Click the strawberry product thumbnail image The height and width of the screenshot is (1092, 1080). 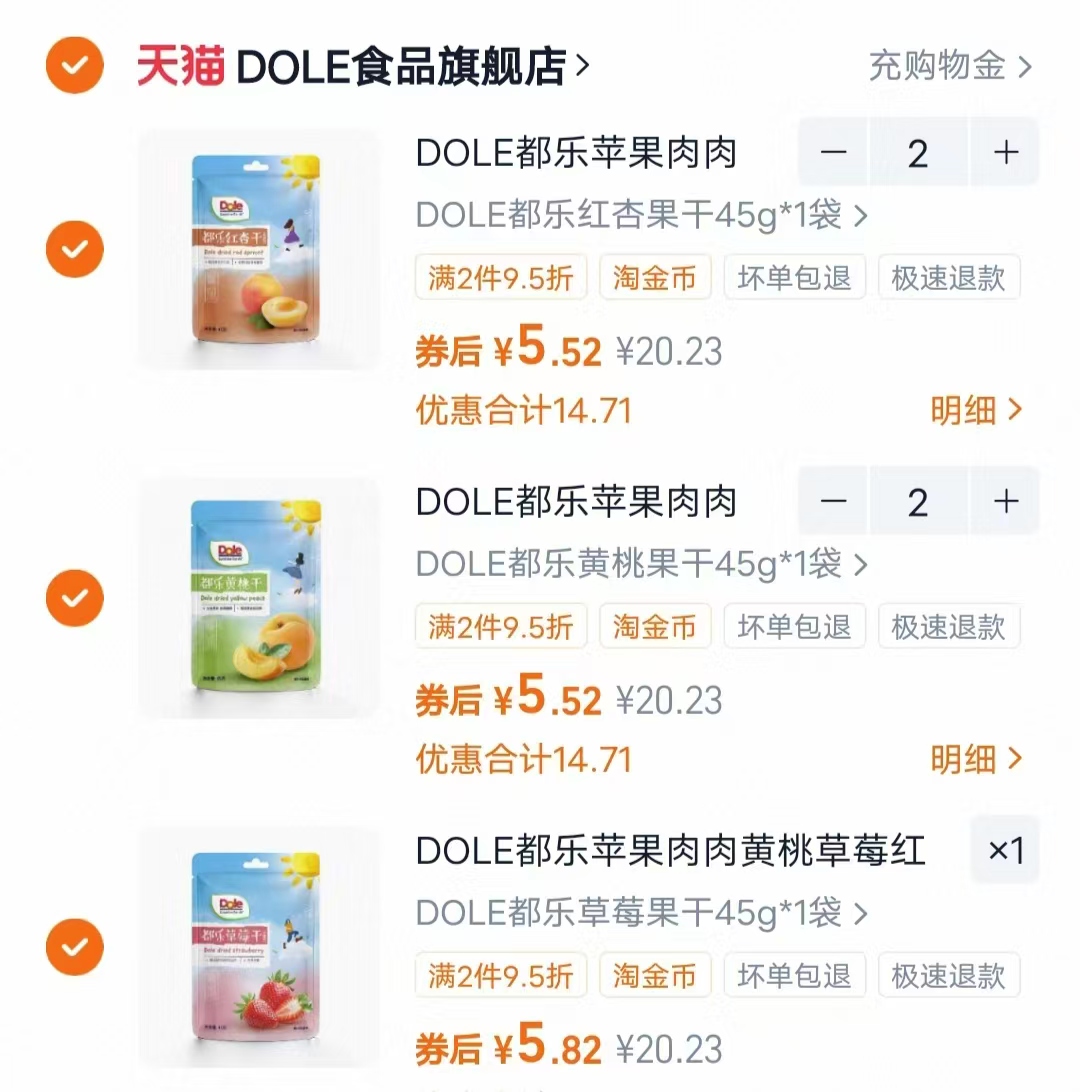258,946
